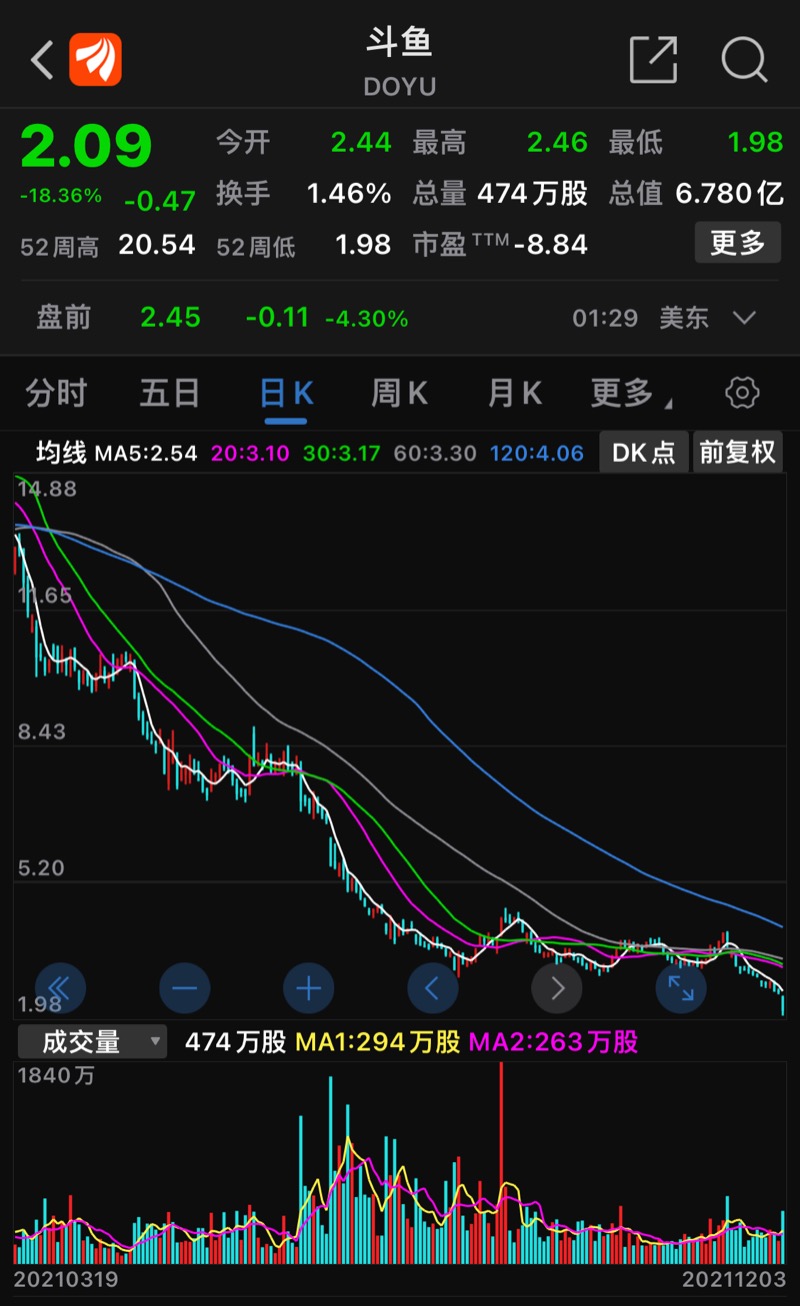The width and height of the screenshot is (800, 1306).
Task: Open the stock search magnifier
Action: [x=744, y=60]
